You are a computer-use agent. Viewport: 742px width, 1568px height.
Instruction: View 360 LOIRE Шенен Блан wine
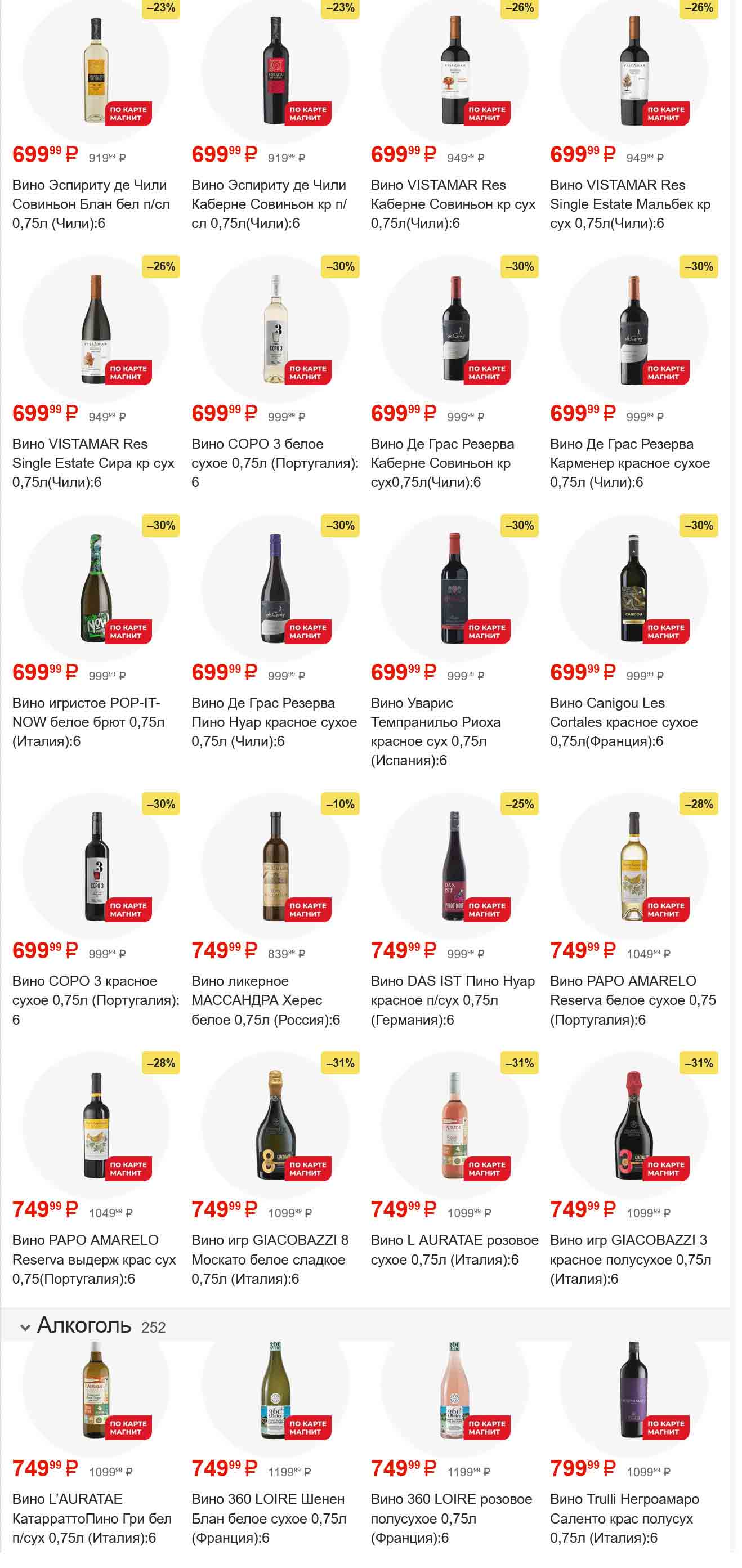pos(269,1518)
